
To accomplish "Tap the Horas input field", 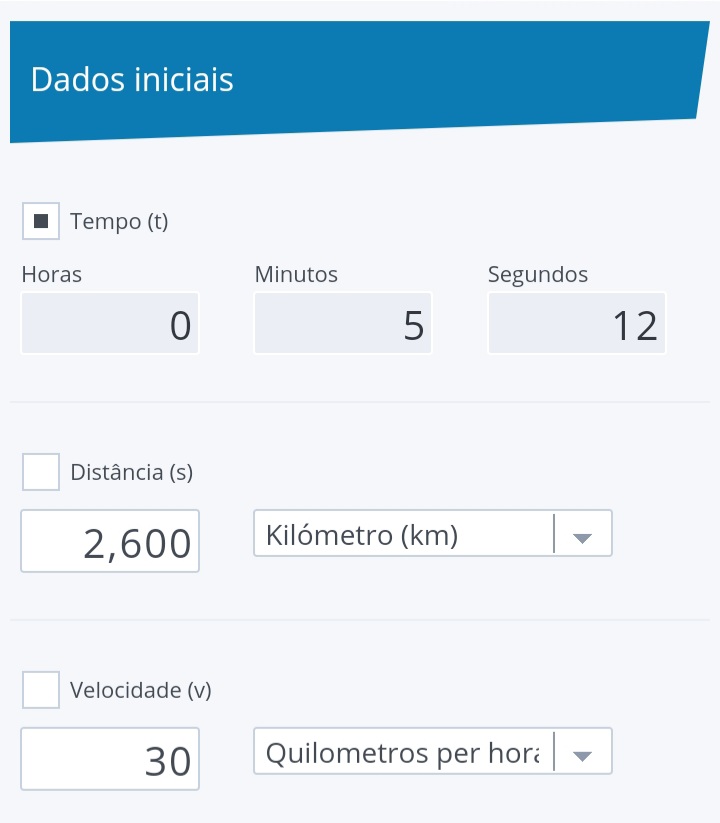I will (110, 324).
